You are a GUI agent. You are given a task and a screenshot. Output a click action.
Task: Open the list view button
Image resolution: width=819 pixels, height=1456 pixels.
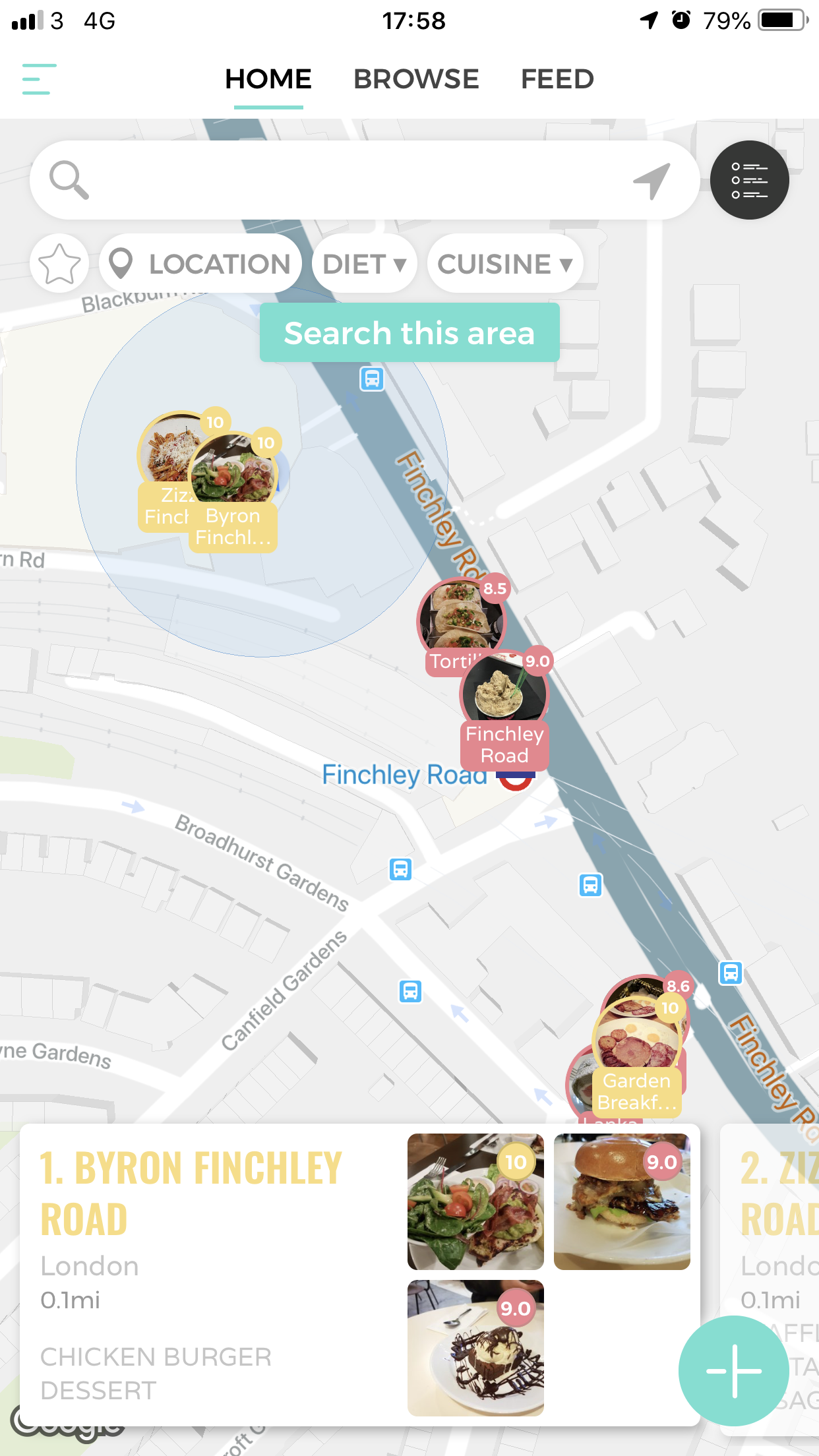pos(749,180)
